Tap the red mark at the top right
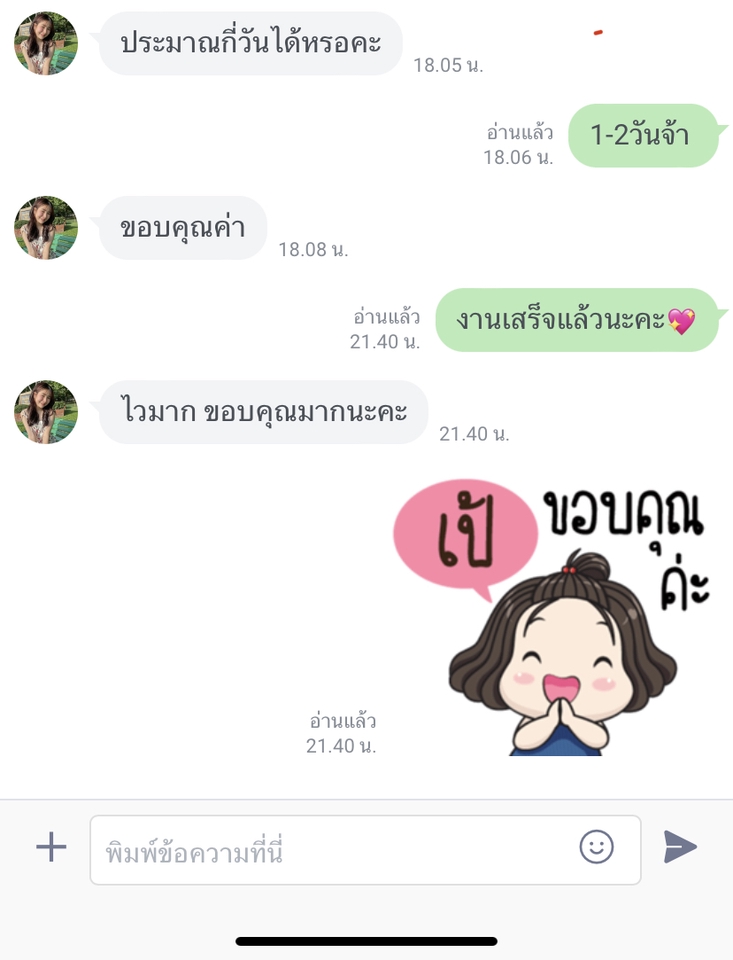 (597, 32)
